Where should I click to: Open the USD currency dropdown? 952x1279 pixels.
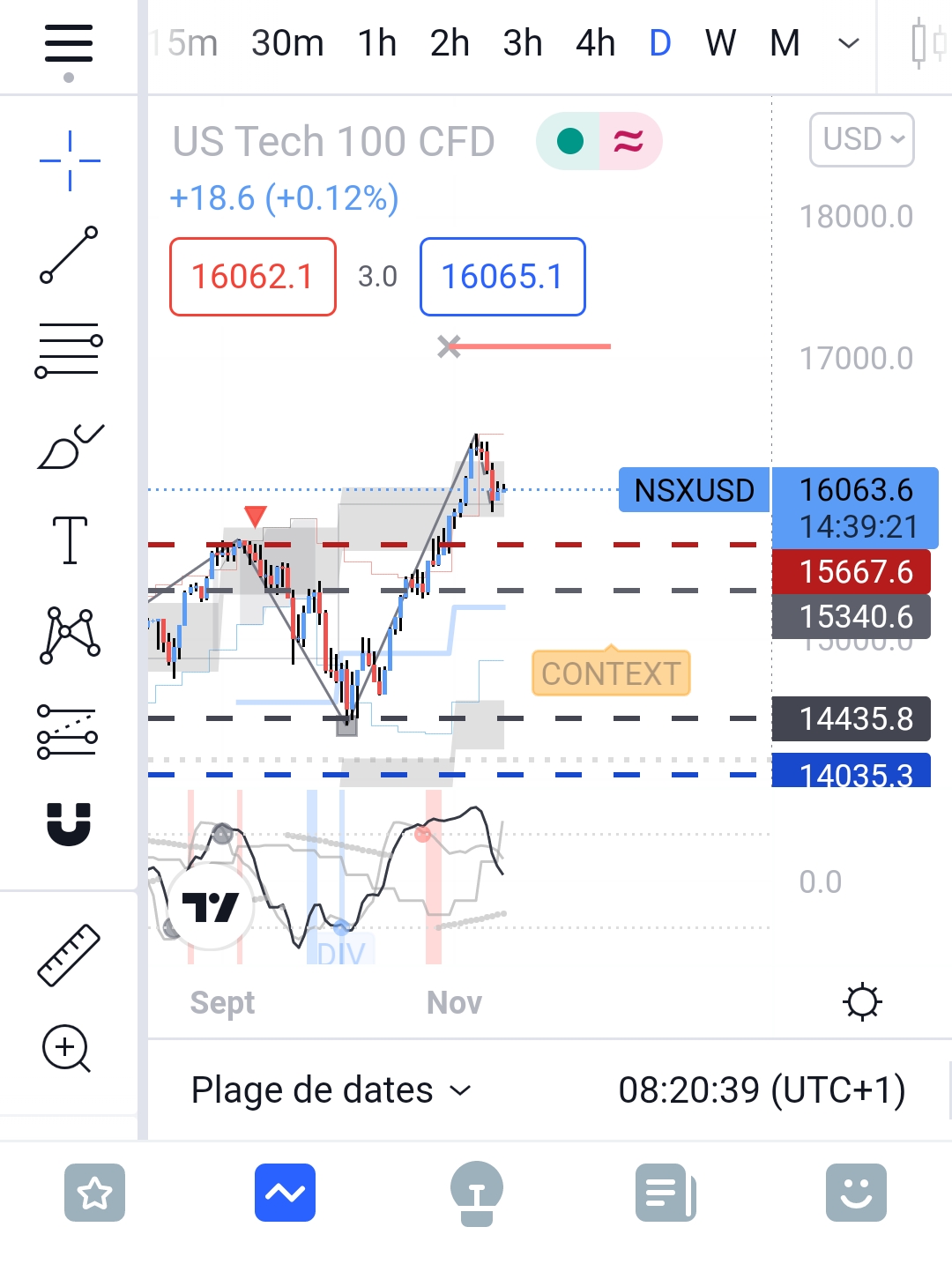pos(861,139)
